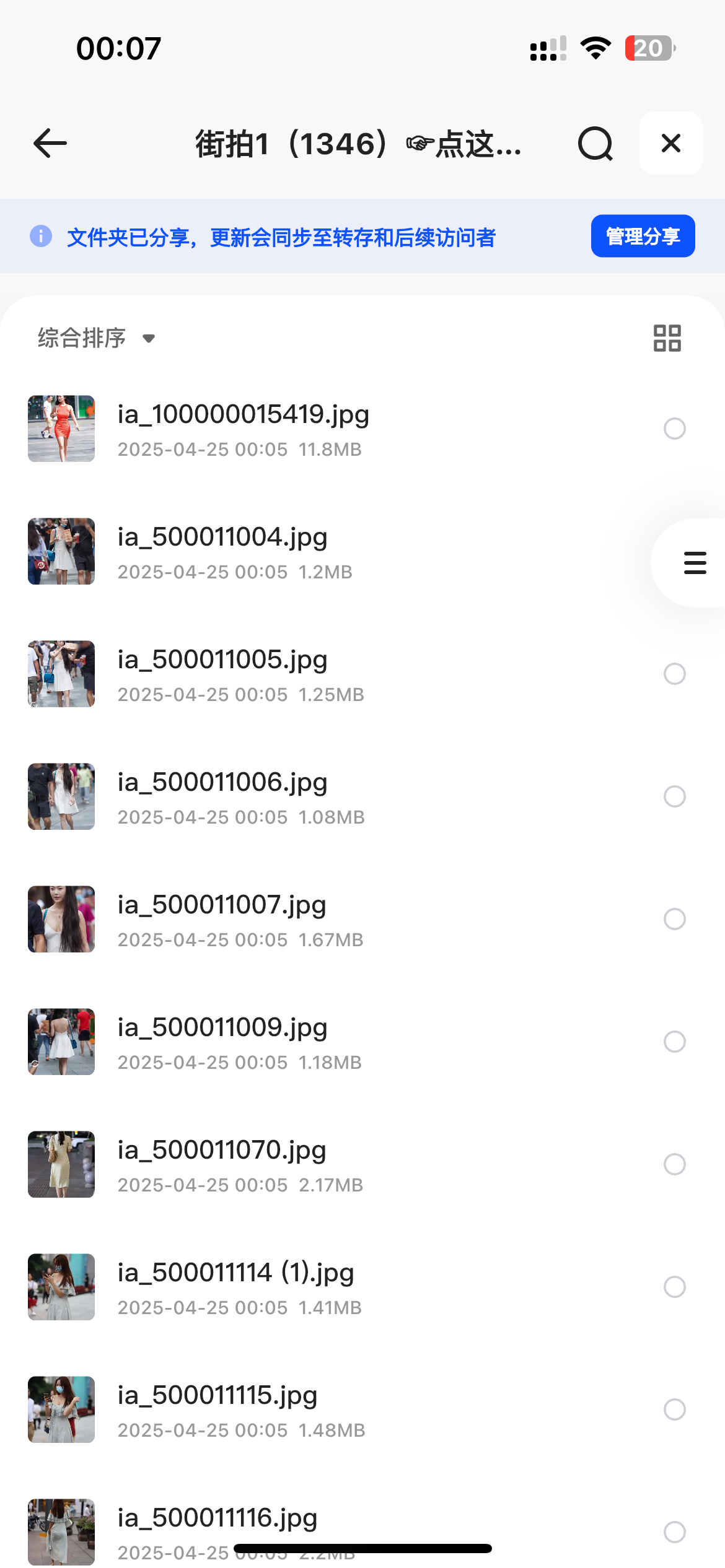
Task: Open file ia_500011004.jpg
Action: (x=223, y=551)
